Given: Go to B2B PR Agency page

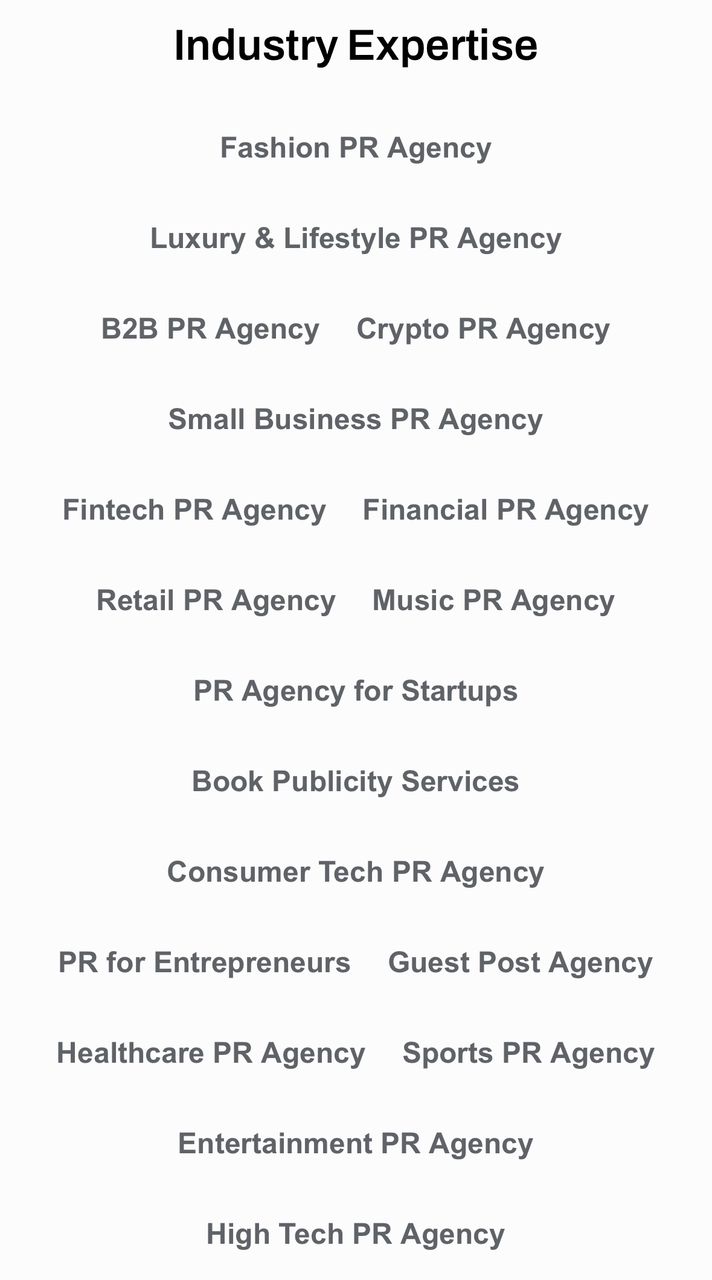Looking at the screenshot, I should [210, 329].
